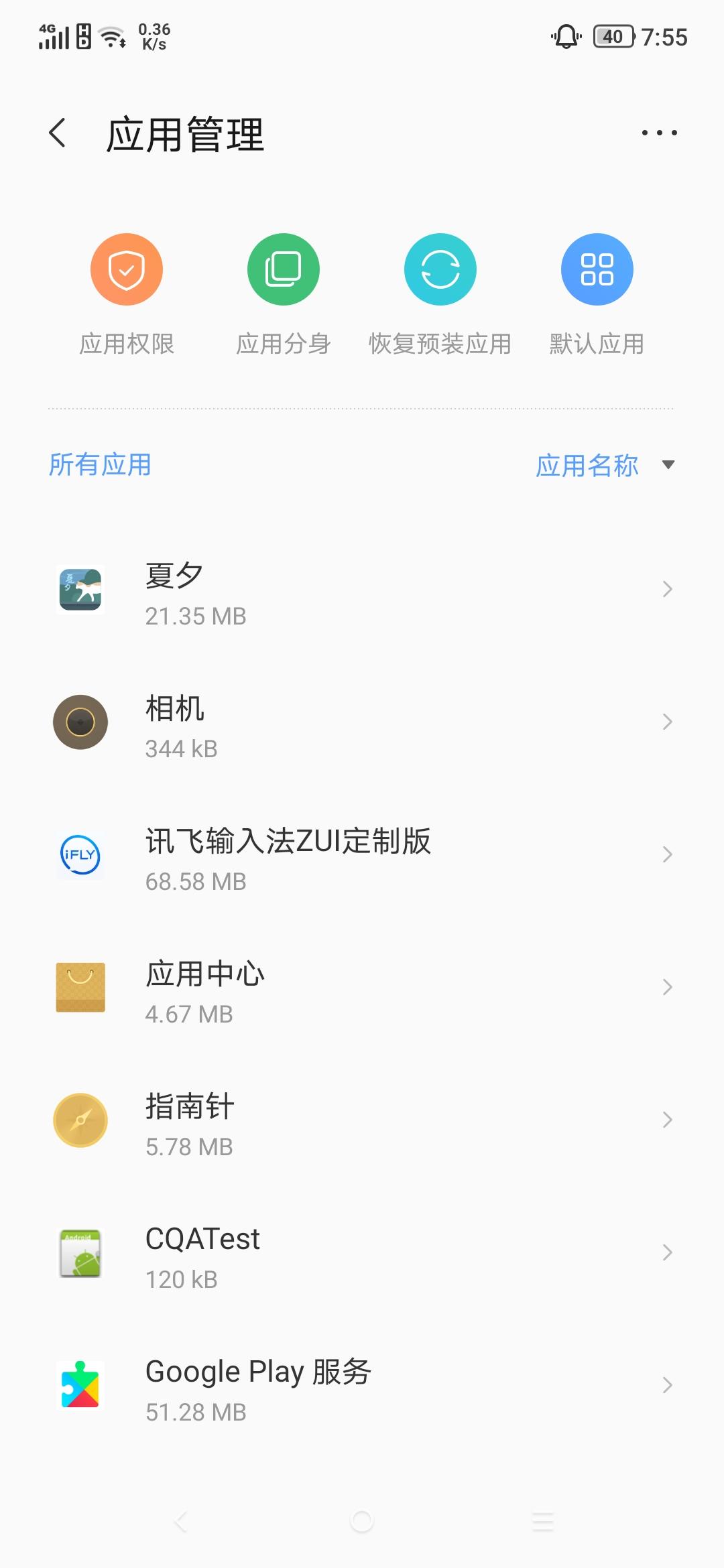724x1568 pixels.
Task: Select the 所有应用 filter
Action: [100, 464]
